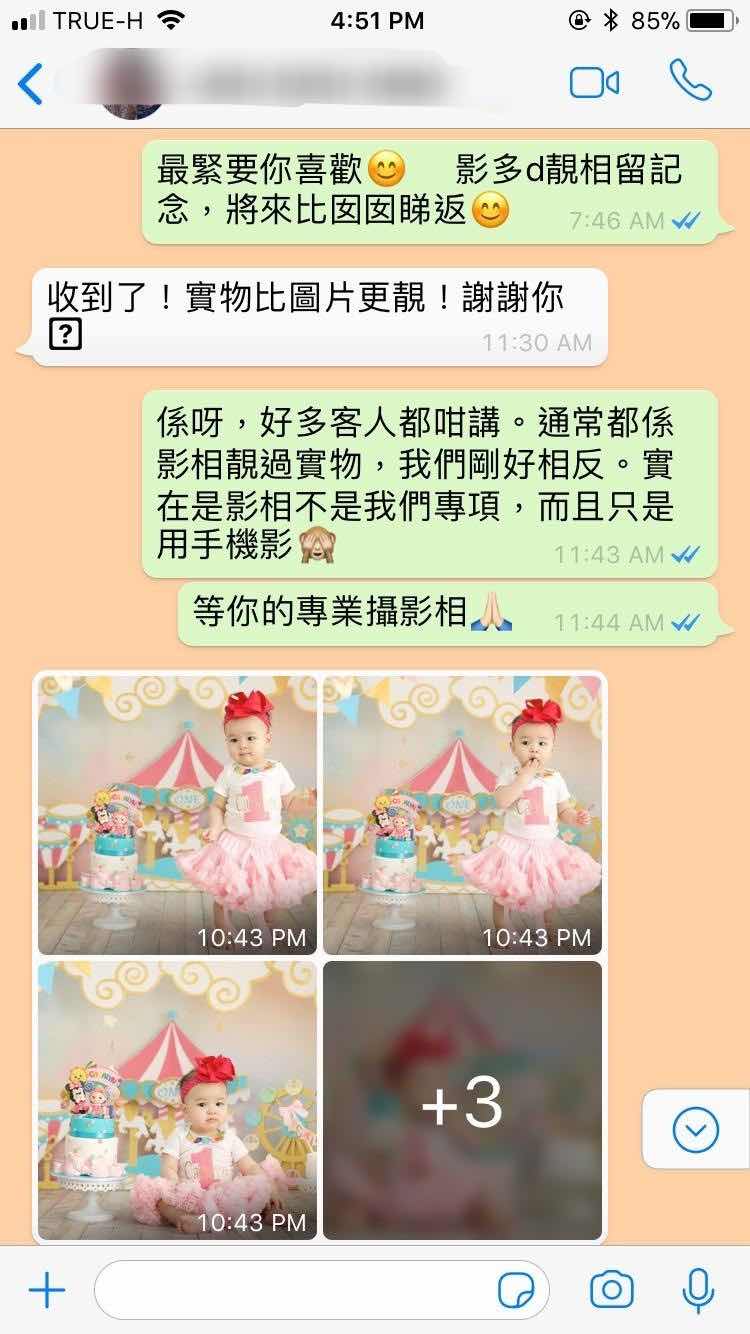Tap the microphone to record voice message
Image resolution: width=750 pixels, height=1334 pixels.
pyautogui.click(x=698, y=1290)
